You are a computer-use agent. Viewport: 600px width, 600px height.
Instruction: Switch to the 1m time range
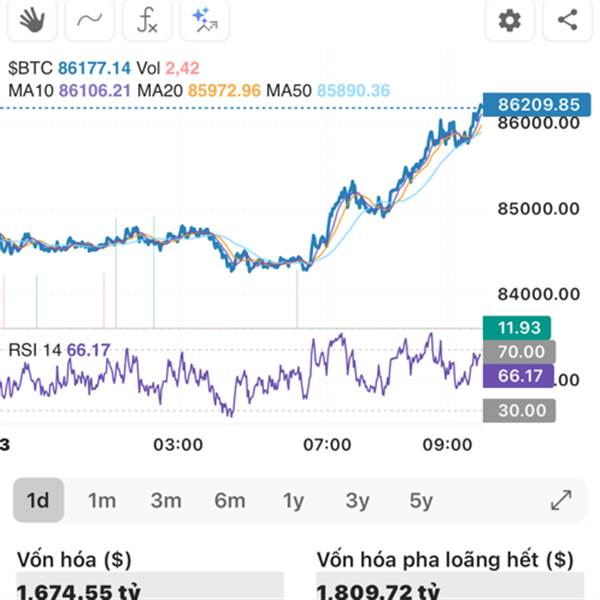102,500
